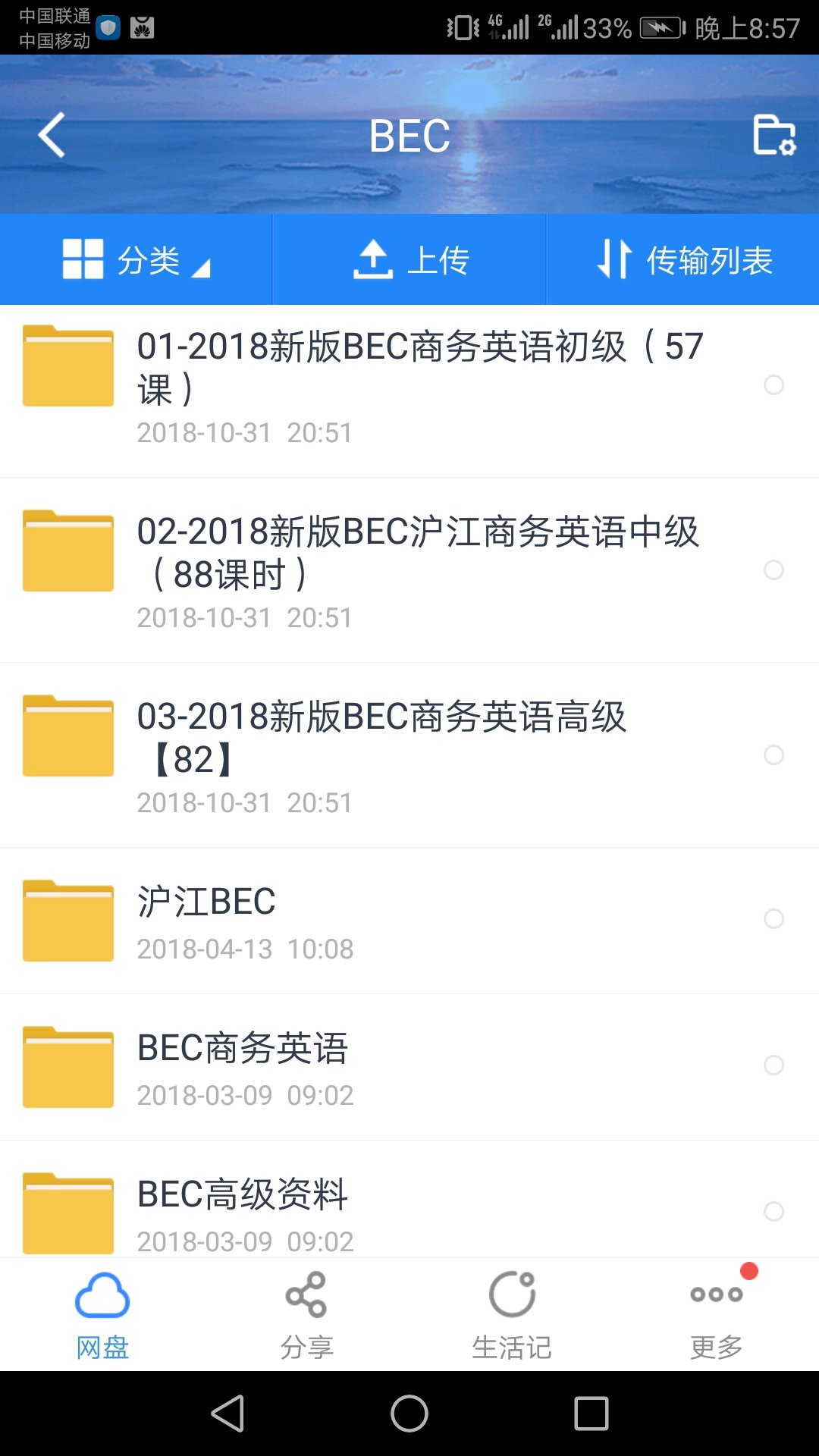Switch to the 网盘 tab
The width and height of the screenshot is (819, 1456).
click(x=102, y=1316)
